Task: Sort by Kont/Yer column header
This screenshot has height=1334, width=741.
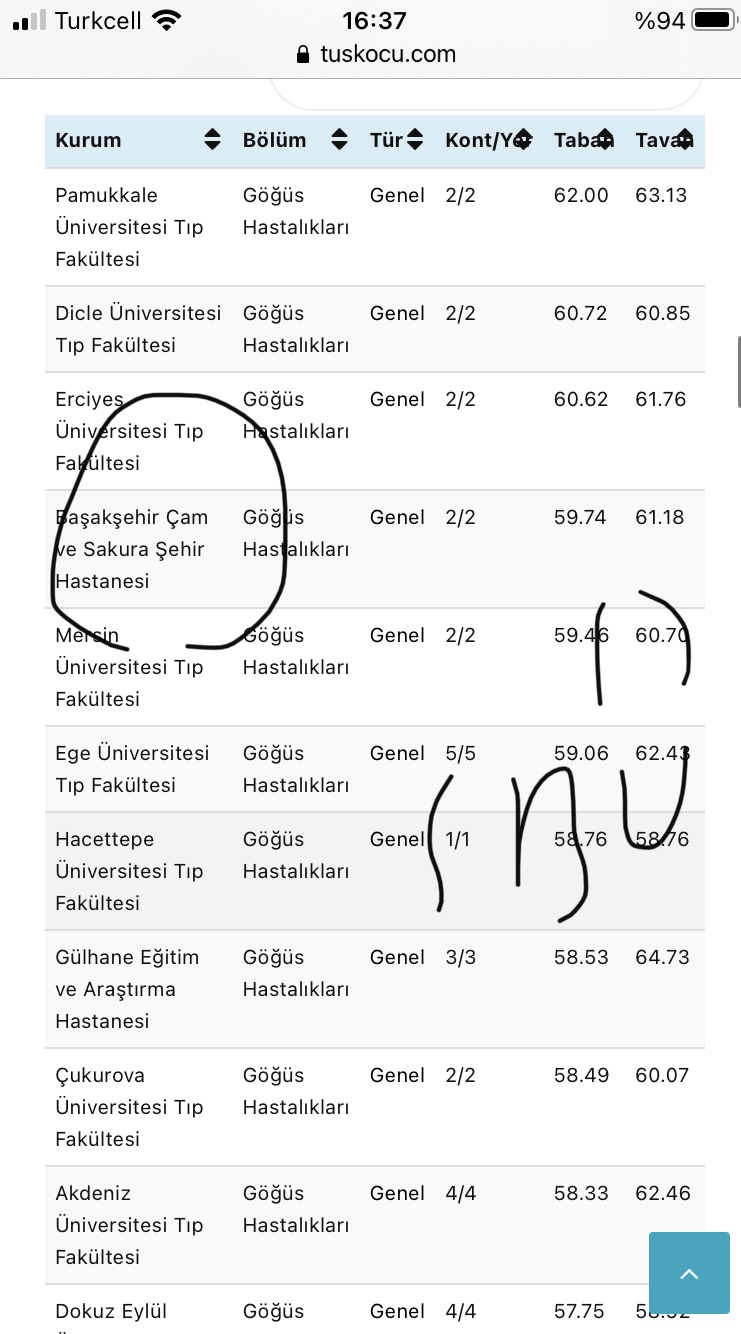Action: [489, 141]
